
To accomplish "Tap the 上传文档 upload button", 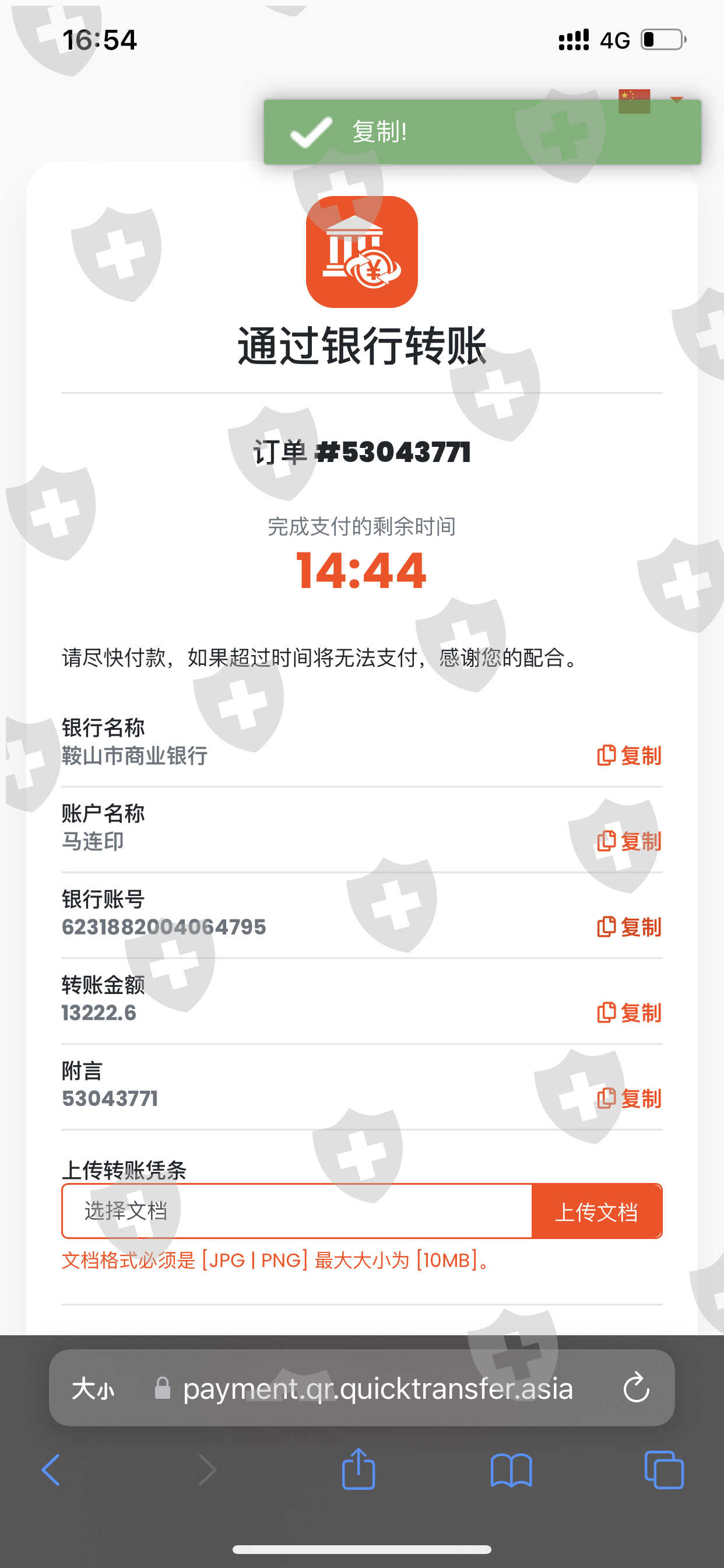I will (597, 1212).
